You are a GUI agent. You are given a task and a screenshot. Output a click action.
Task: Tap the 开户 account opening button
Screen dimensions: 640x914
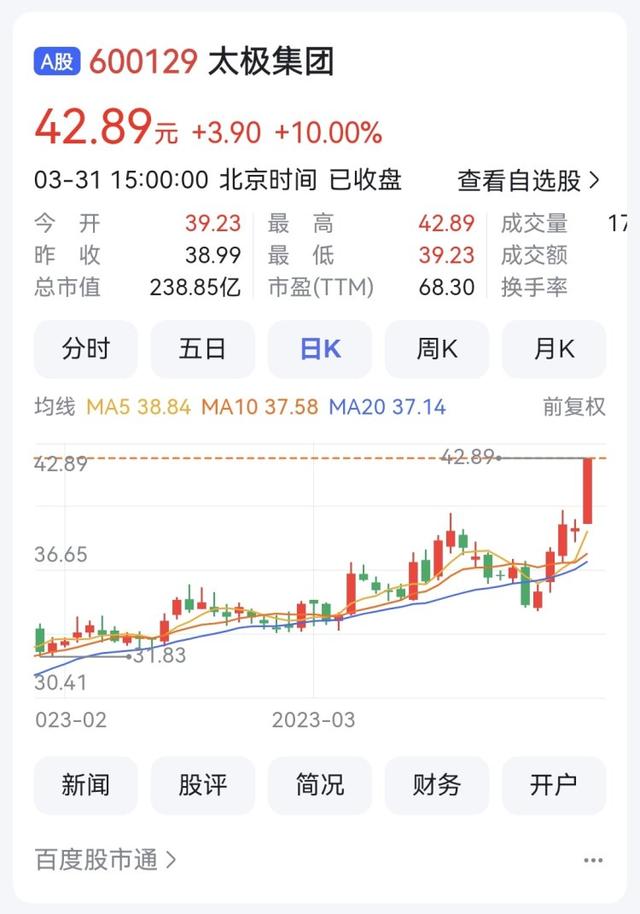(x=554, y=785)
